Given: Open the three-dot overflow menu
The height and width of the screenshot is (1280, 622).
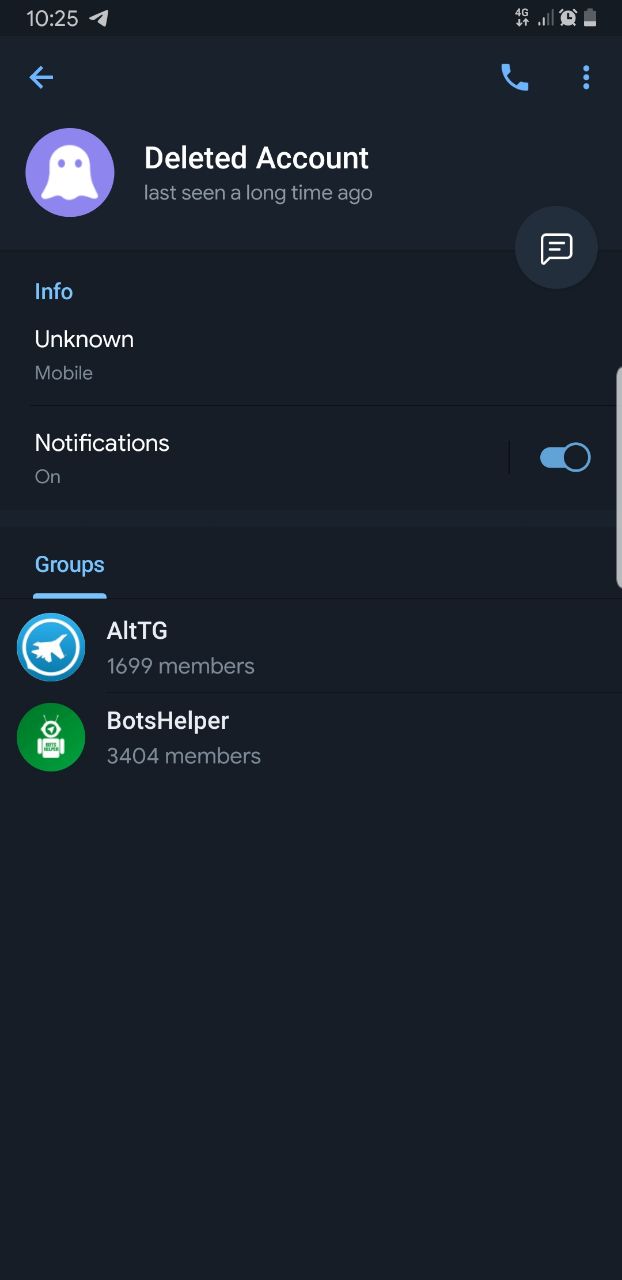Looking at the screenshot, I should tap(586, 77).
